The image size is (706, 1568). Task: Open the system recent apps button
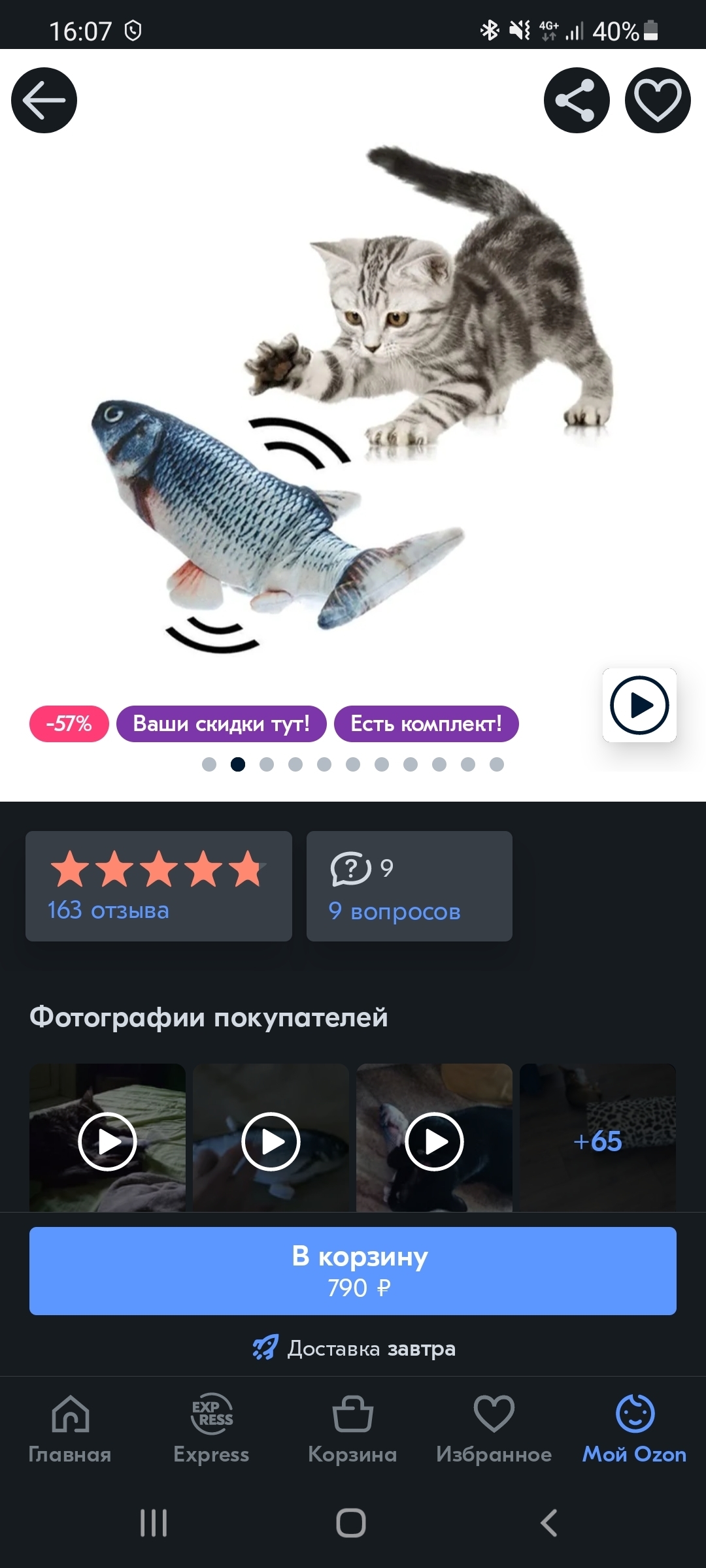154,1523
